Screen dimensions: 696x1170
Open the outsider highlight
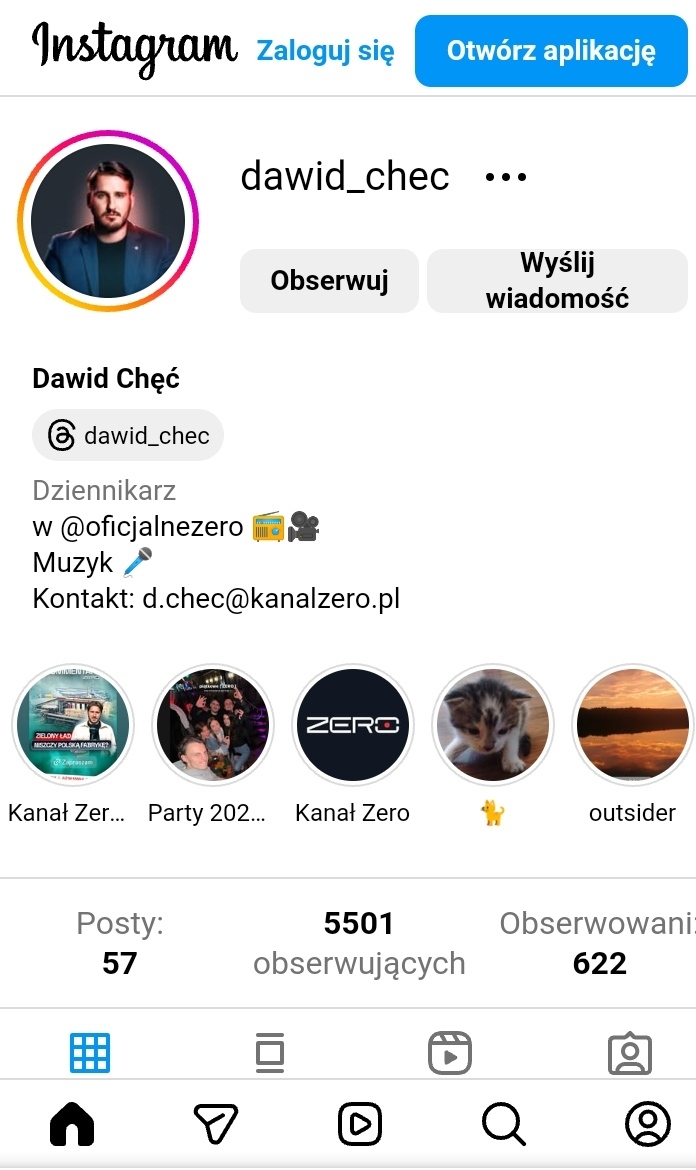pos(632,724)
